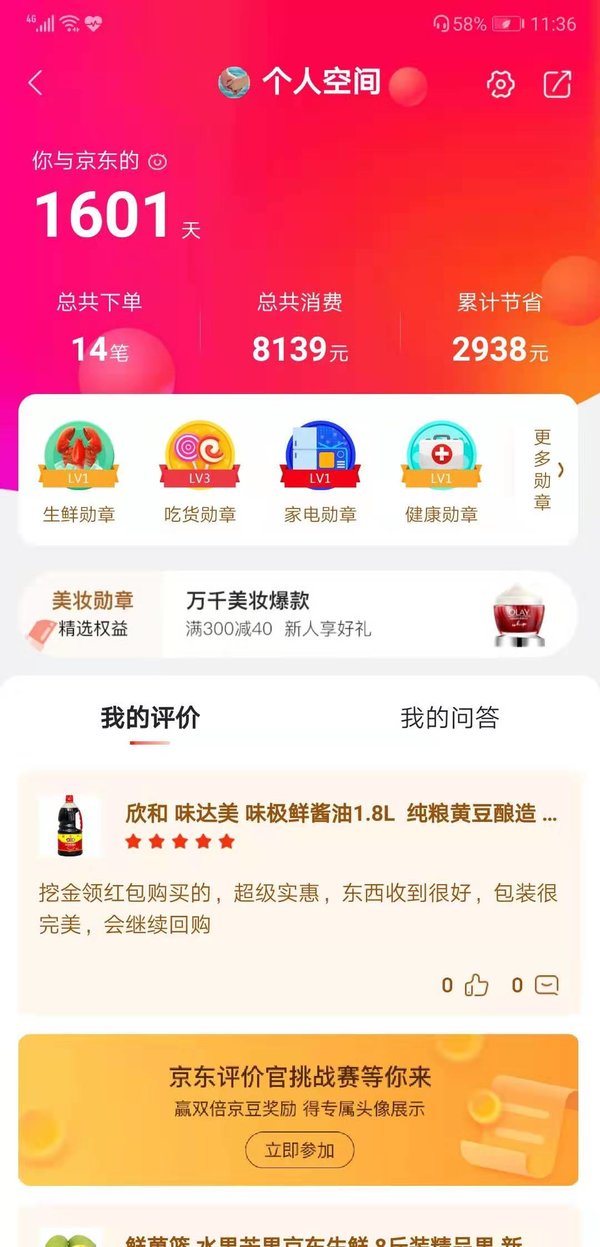Switch to the 我的问答 tab
The image size is (600, 1247).
coord(449,717)
